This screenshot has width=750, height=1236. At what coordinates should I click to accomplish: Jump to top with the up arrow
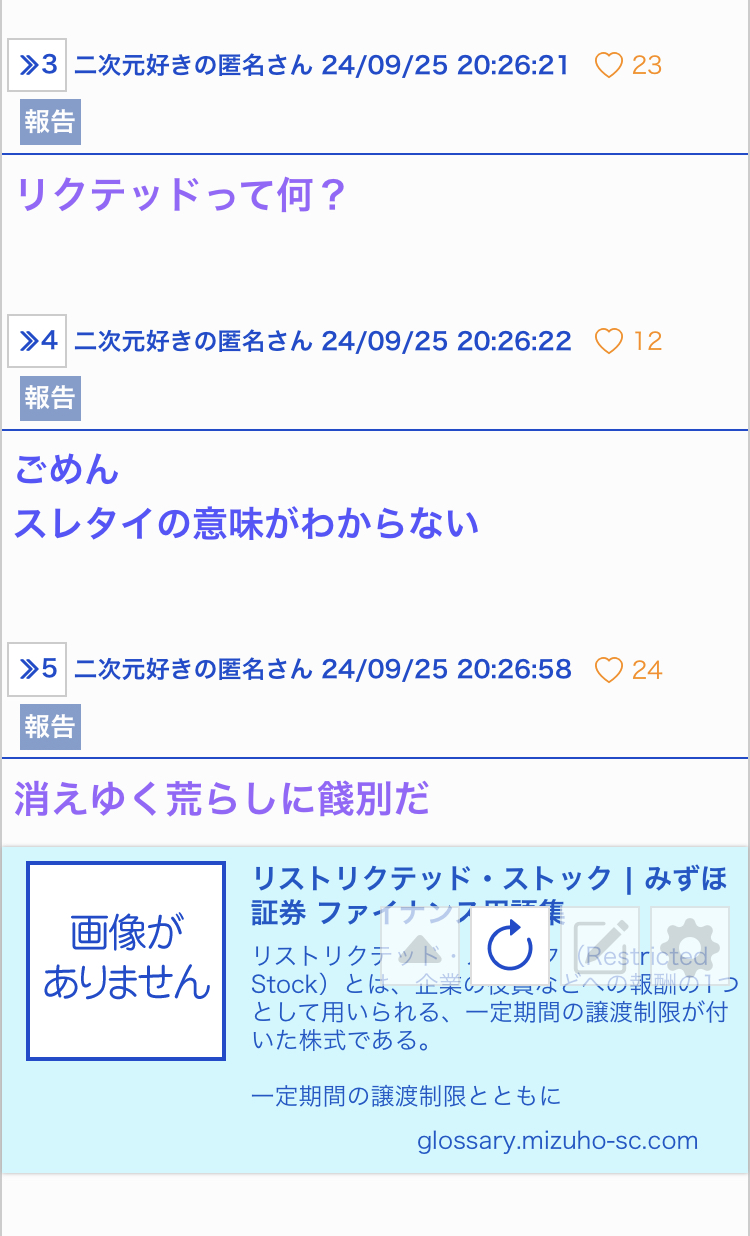pos(420,946)
